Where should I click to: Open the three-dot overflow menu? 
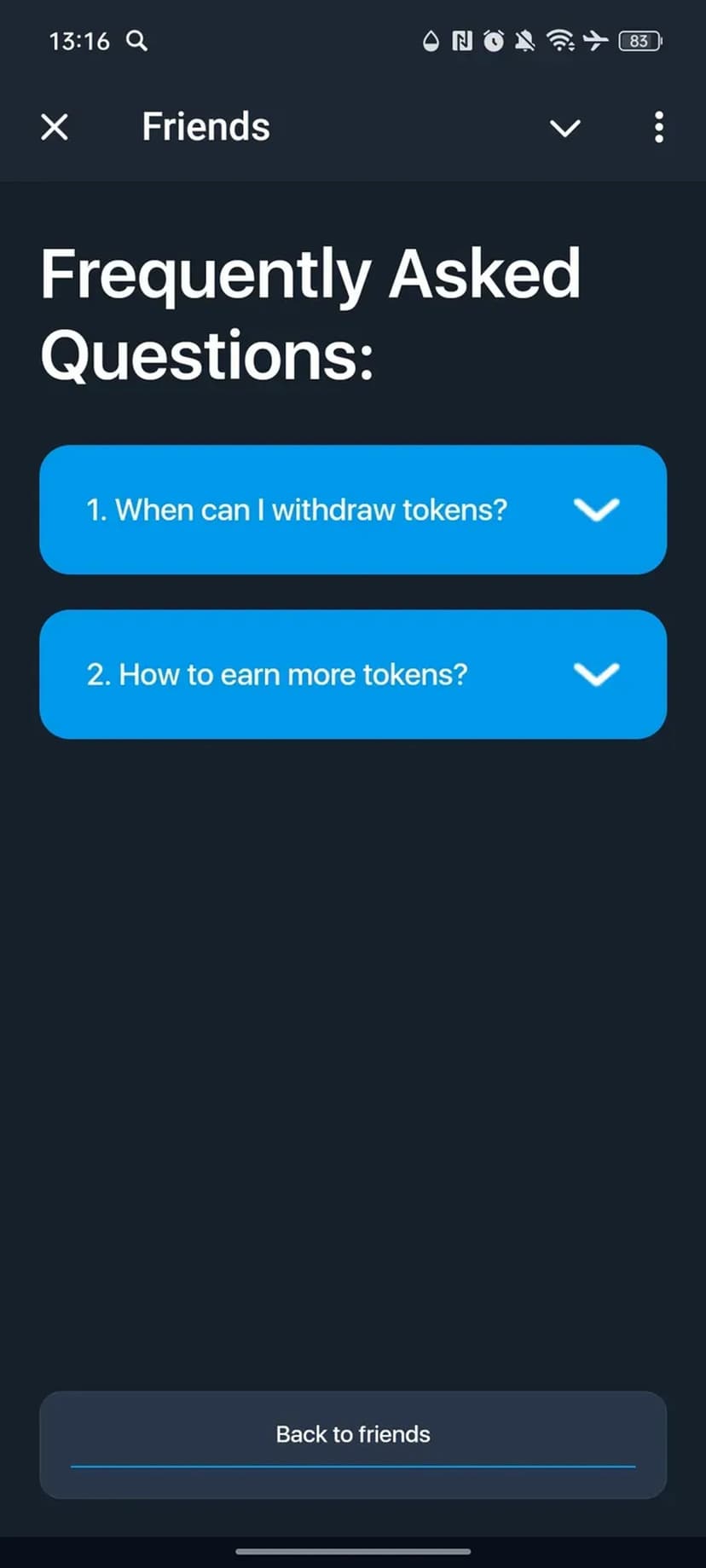658,128
